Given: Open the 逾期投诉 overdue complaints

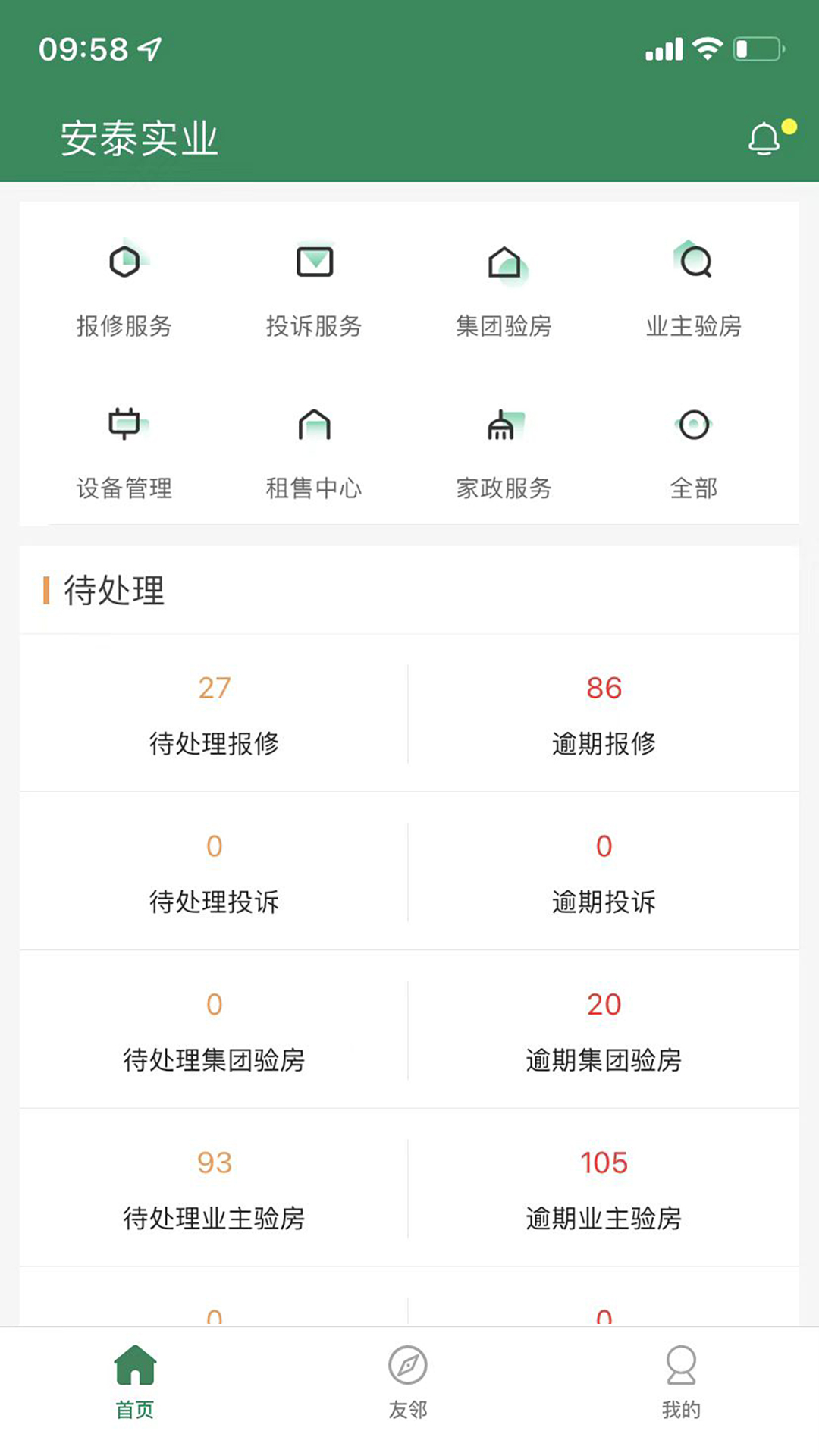Looking at the screenshot, I should coord(604,872).
